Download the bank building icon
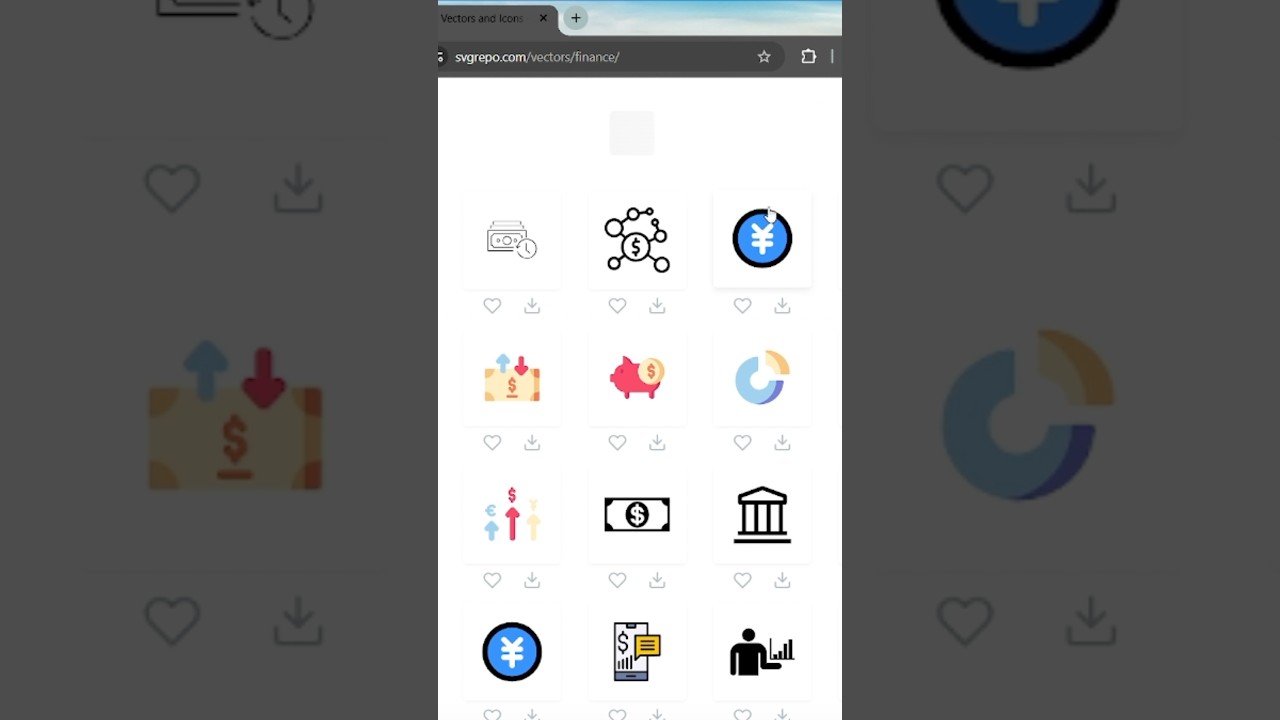Viewport: 1280px width, 720px height. pyautogui.click(x=782, y=580)
